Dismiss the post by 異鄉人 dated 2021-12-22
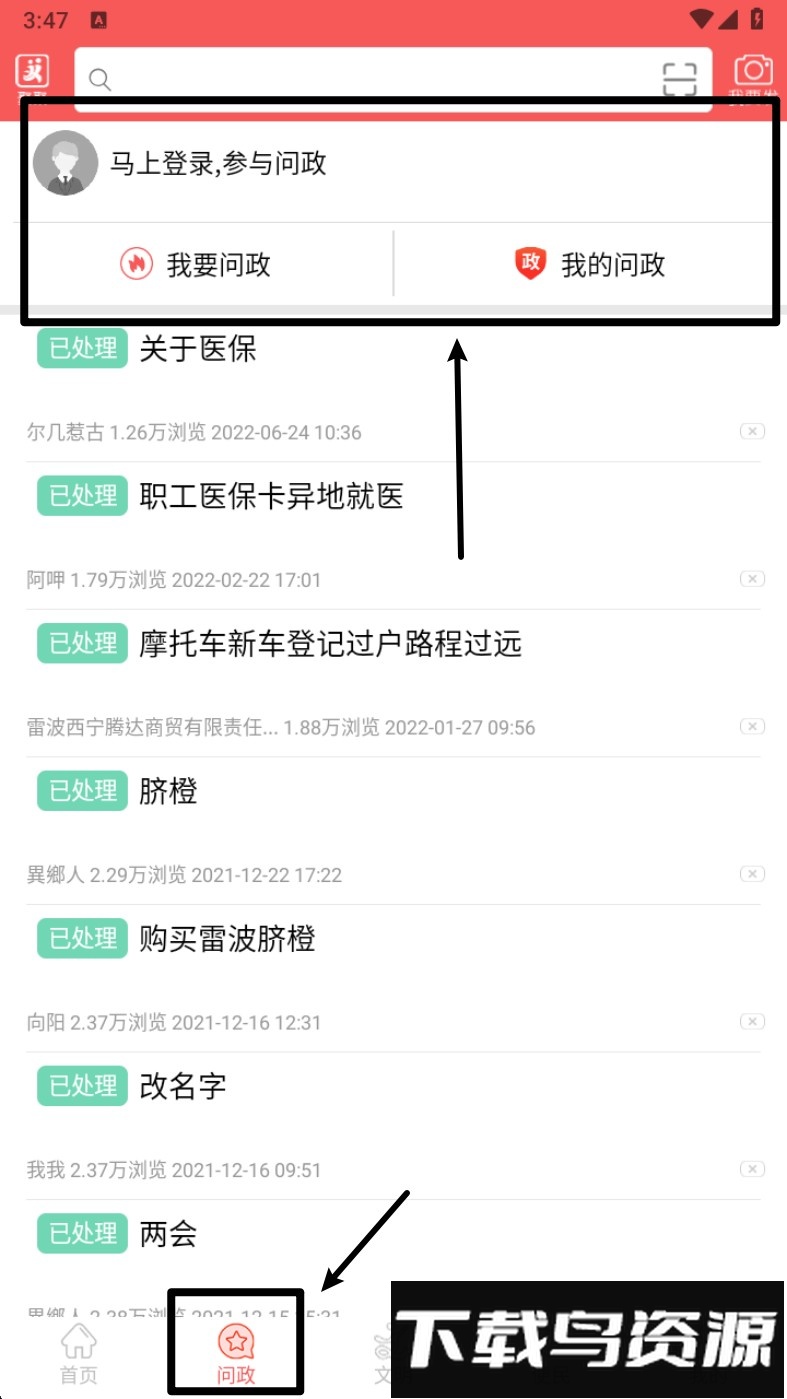The width and height of the screenshot is (787, 1399). coord(752,874)
